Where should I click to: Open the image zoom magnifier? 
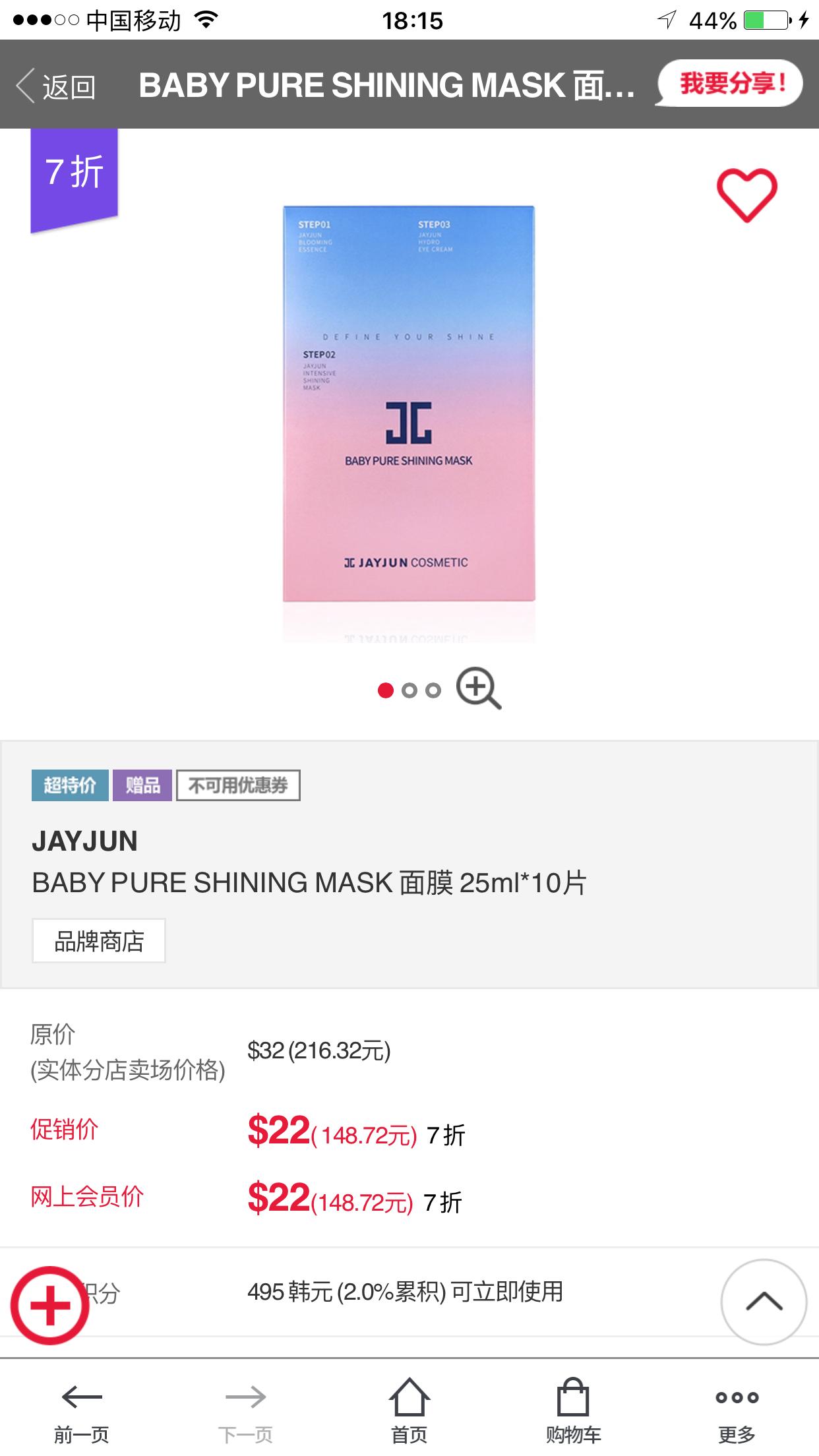(x=480, y=688)
